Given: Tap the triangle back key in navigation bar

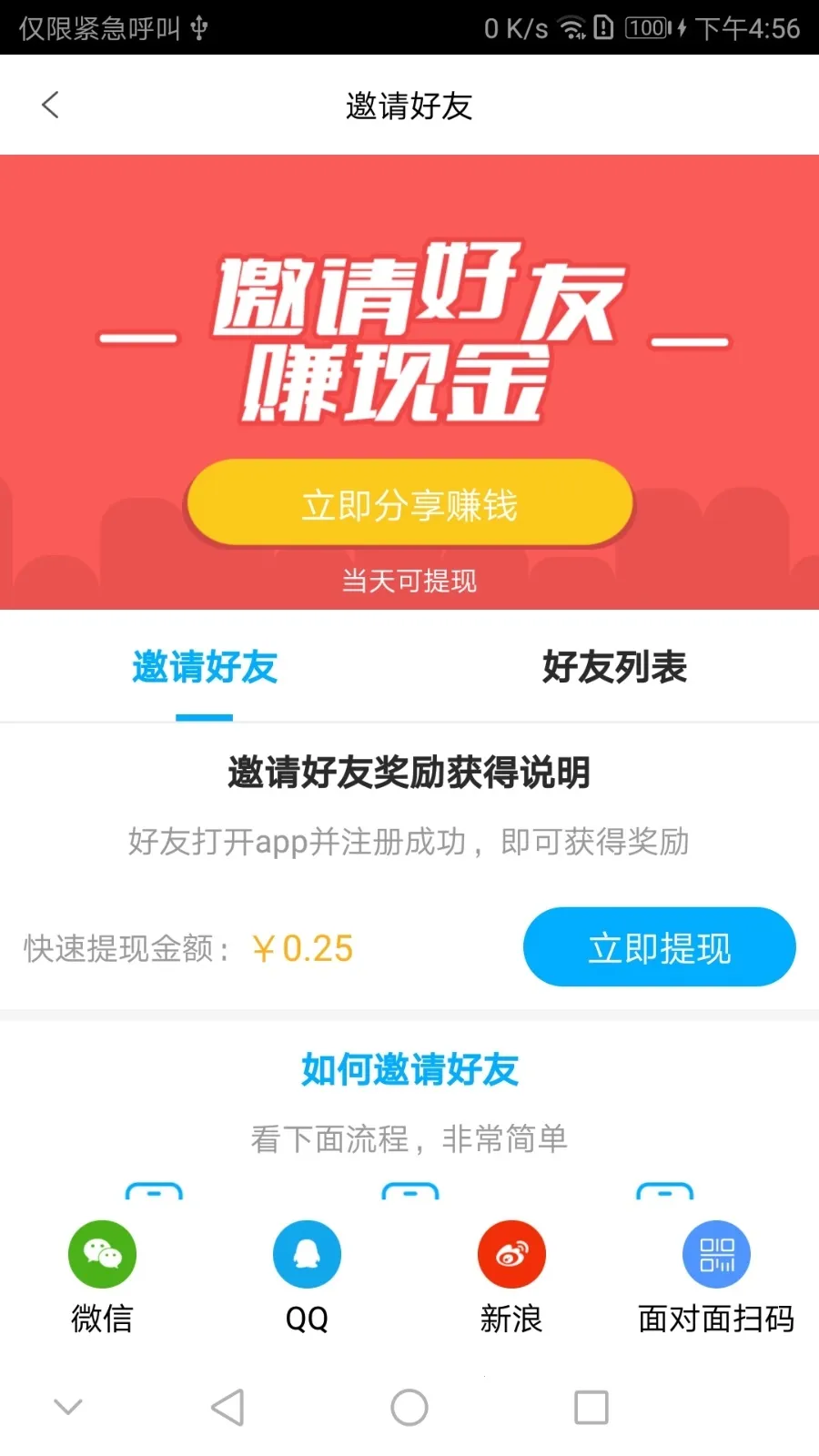Looking at the screenshot, I should pyautogui.click(x=227, y=1406).
